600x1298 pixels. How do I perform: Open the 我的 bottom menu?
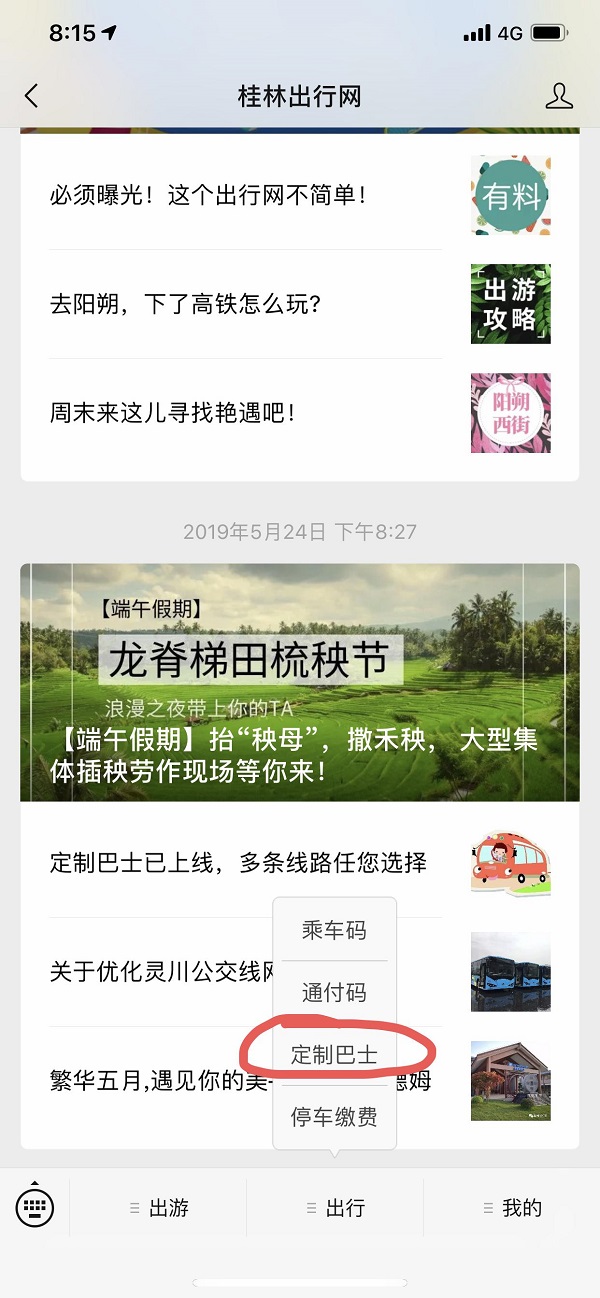click(x=512, y=1208)
